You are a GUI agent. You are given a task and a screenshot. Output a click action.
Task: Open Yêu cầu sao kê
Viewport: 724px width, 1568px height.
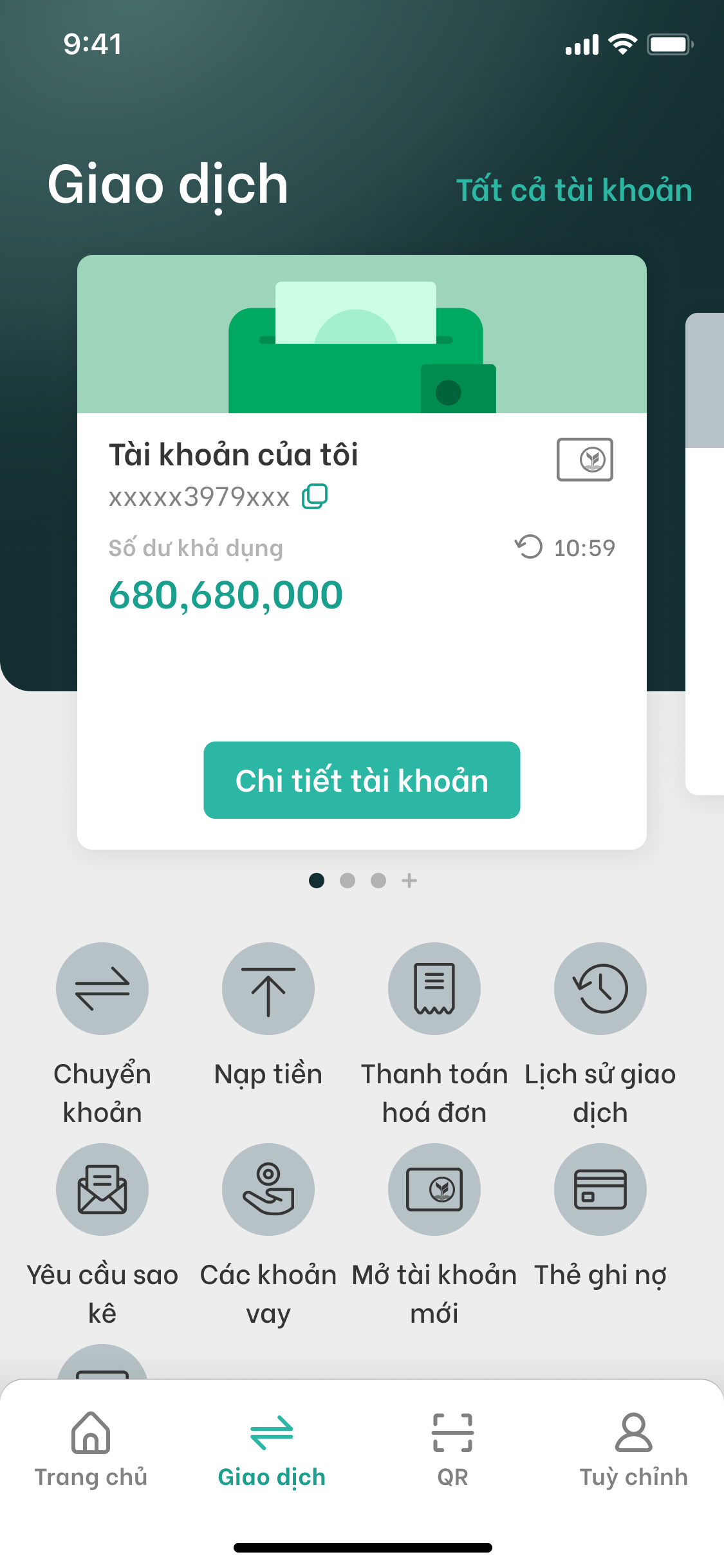(x=102, y=1190)
